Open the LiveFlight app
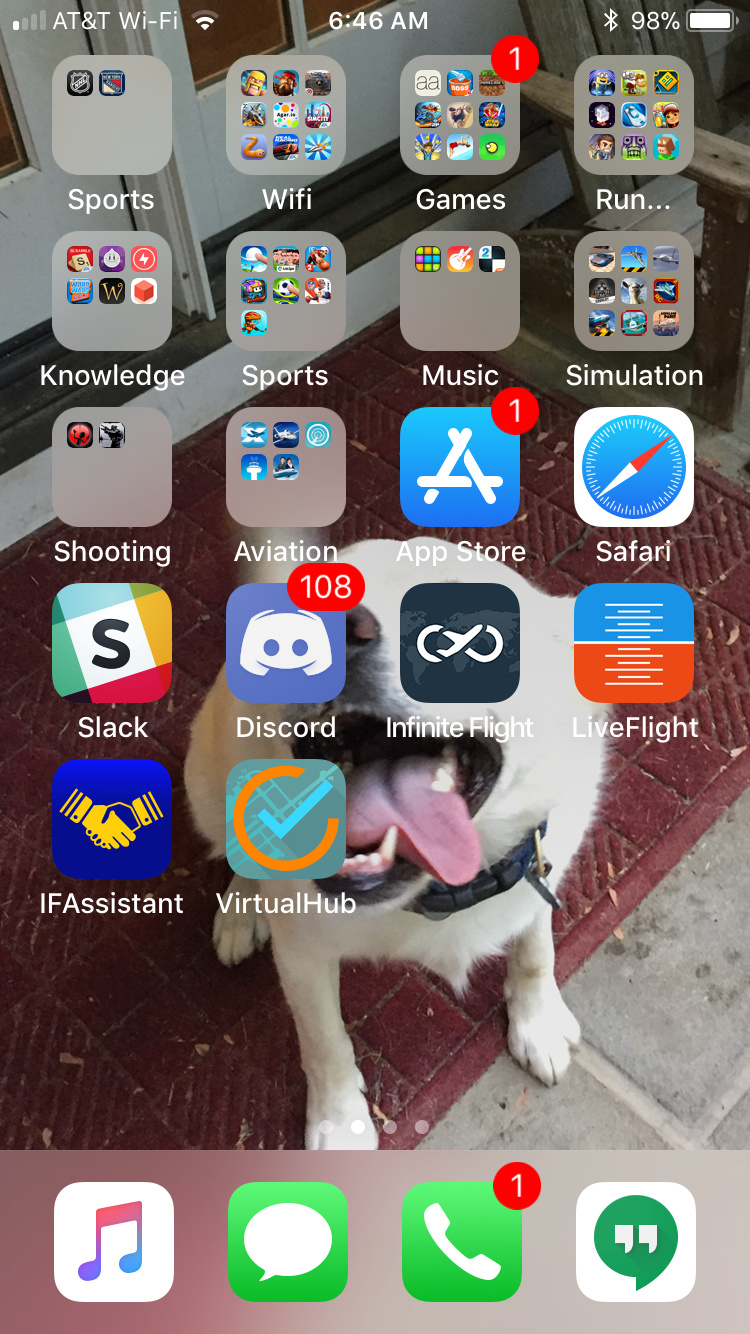The width and height of the screenshot is (750, 1334). [634, 643]
